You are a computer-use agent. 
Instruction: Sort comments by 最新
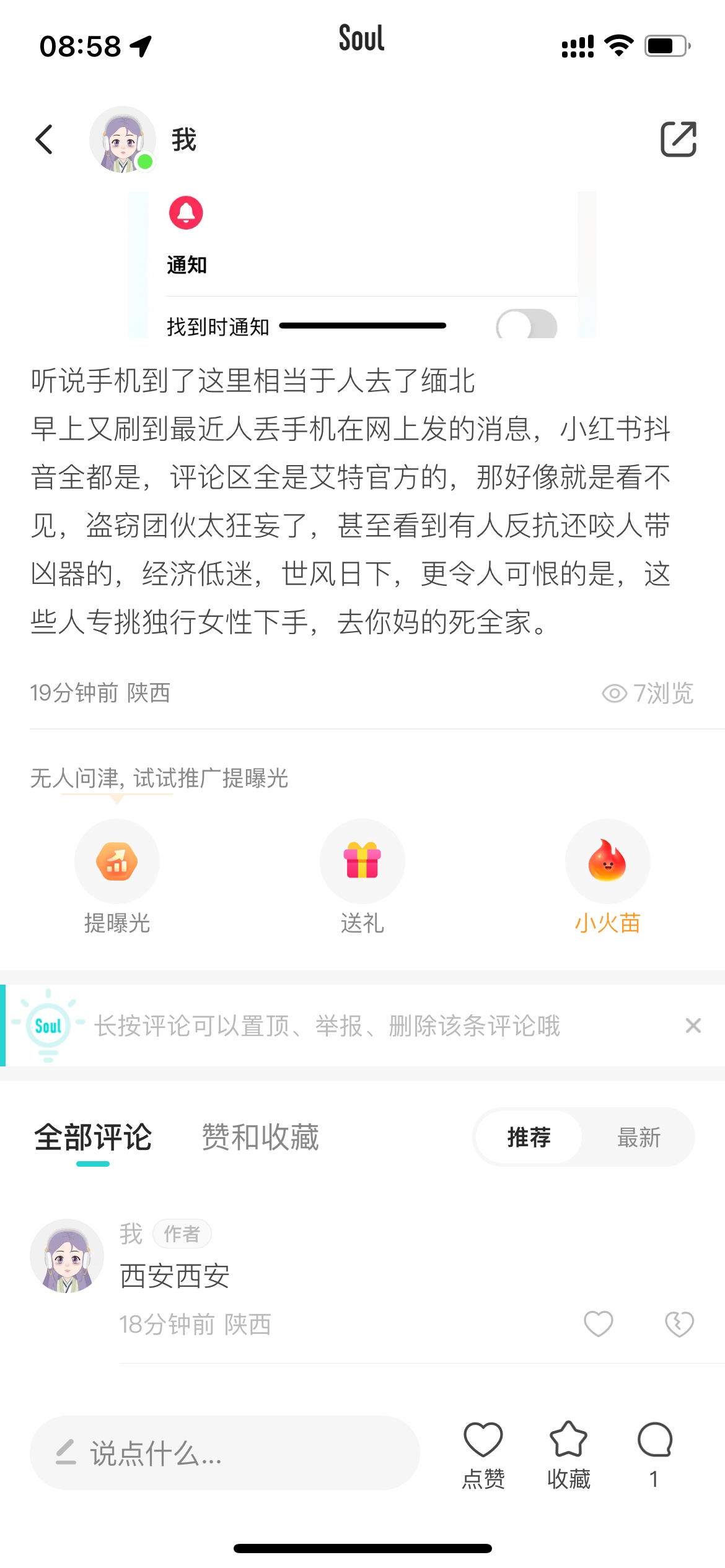[x=639, y=1137]
